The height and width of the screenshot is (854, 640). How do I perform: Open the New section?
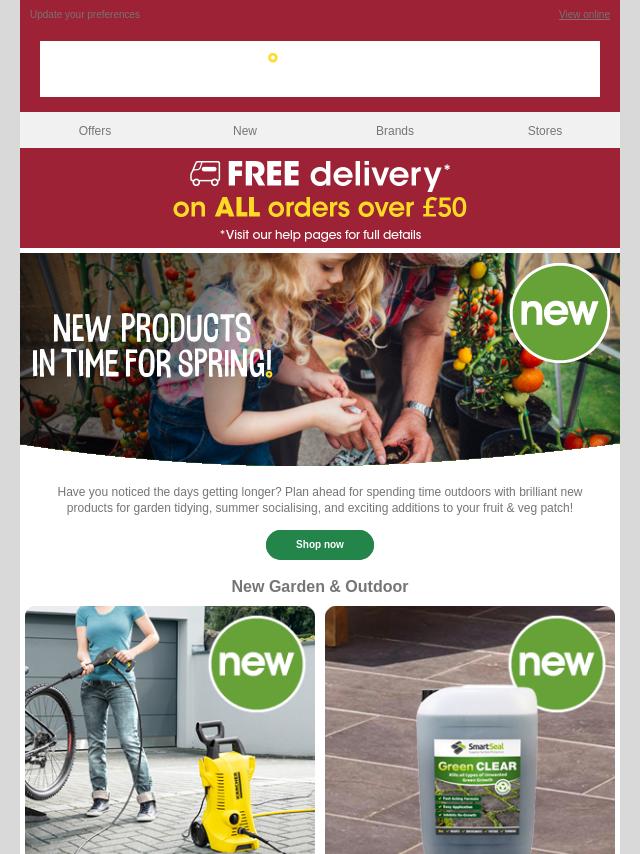pos(245,131)
